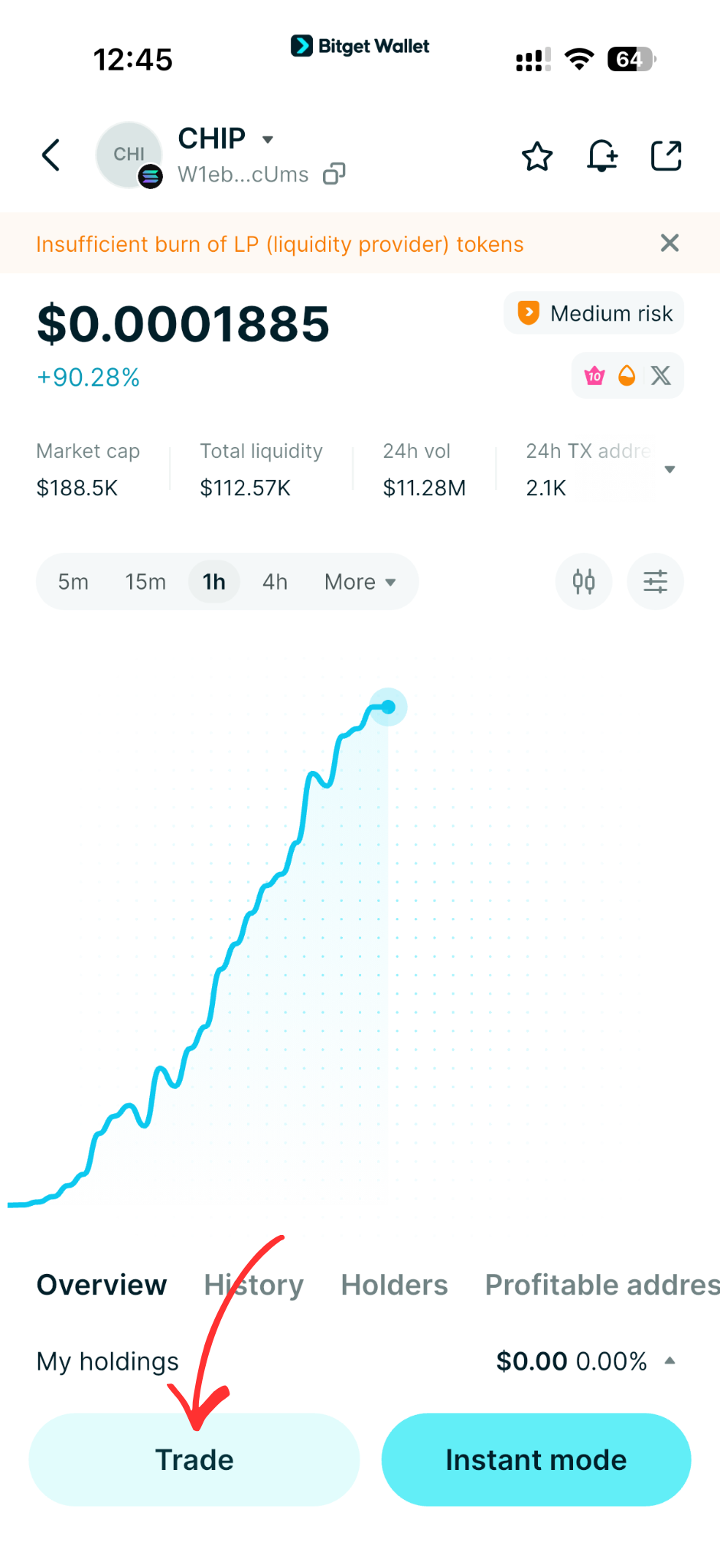
Task: Open the CHIP token name dropdown
Action: click(268, 139)
